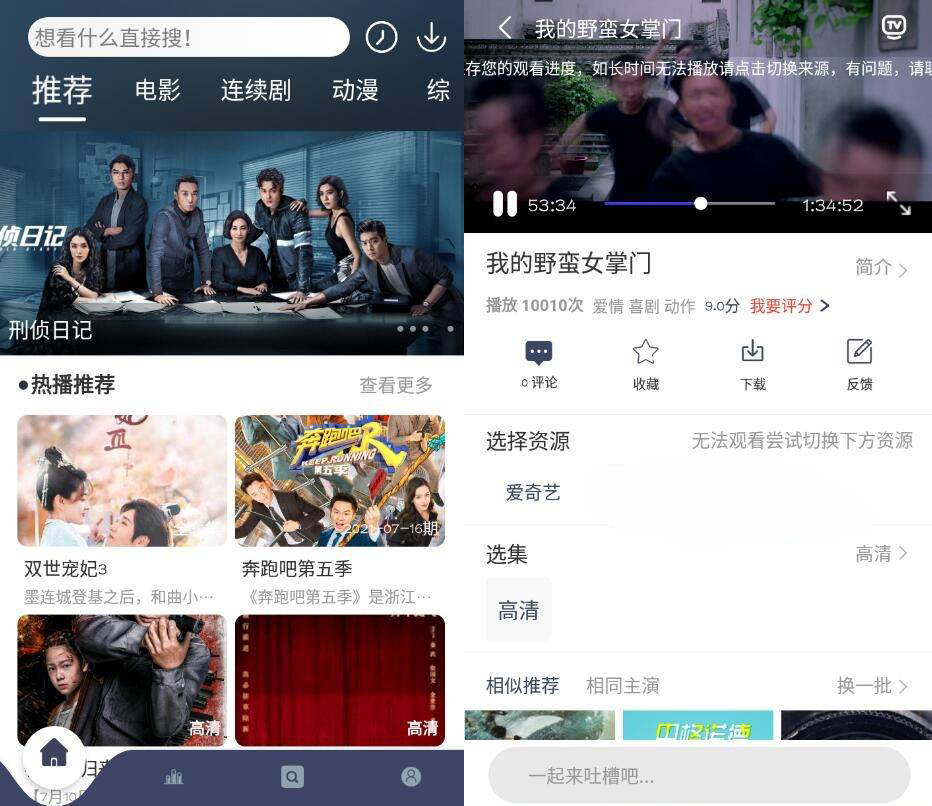Open watch history clock icon
This screenshot has width=932, height=806.
381,38
